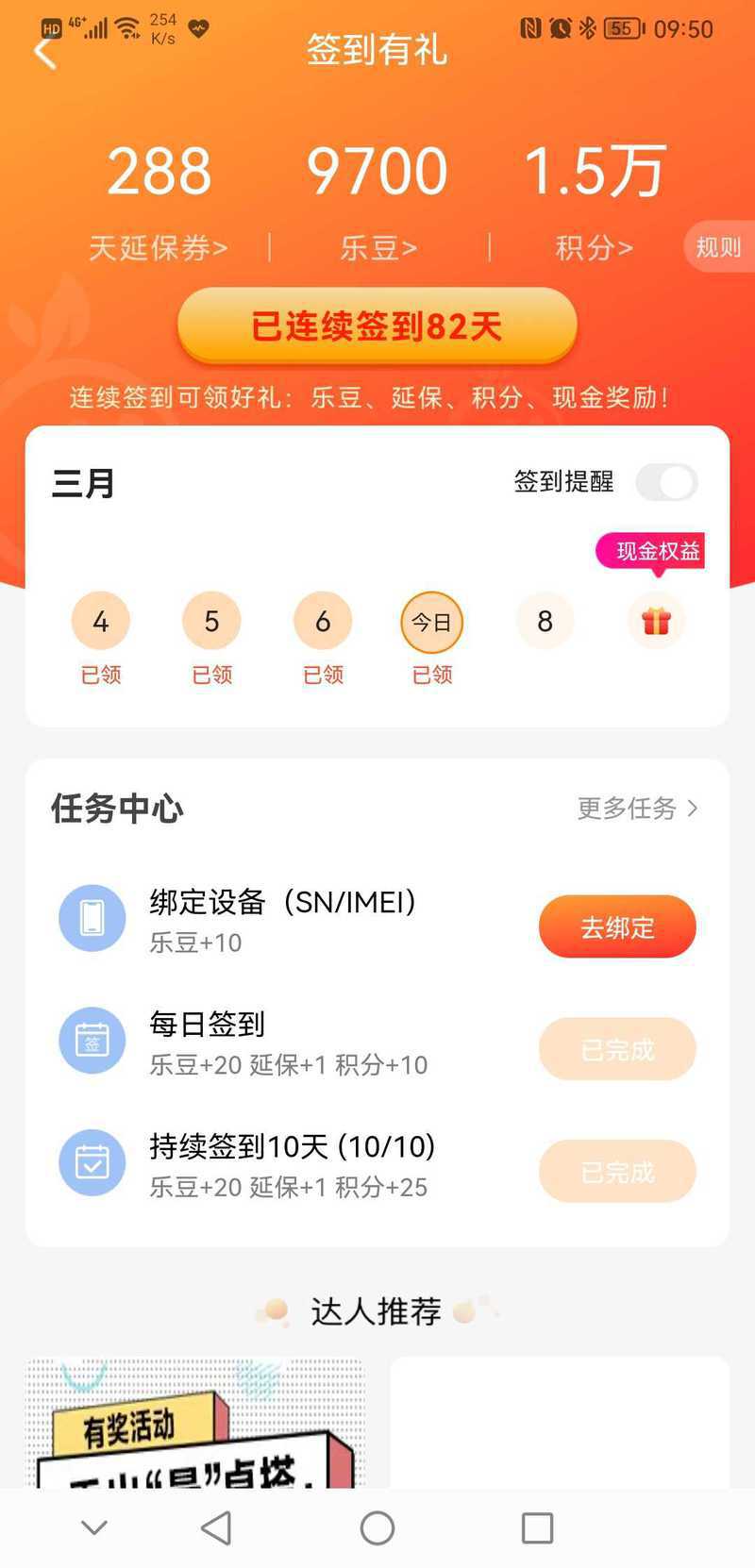Open the 现金权益 gift box
Screen dimensions: 755x1568
656,621
